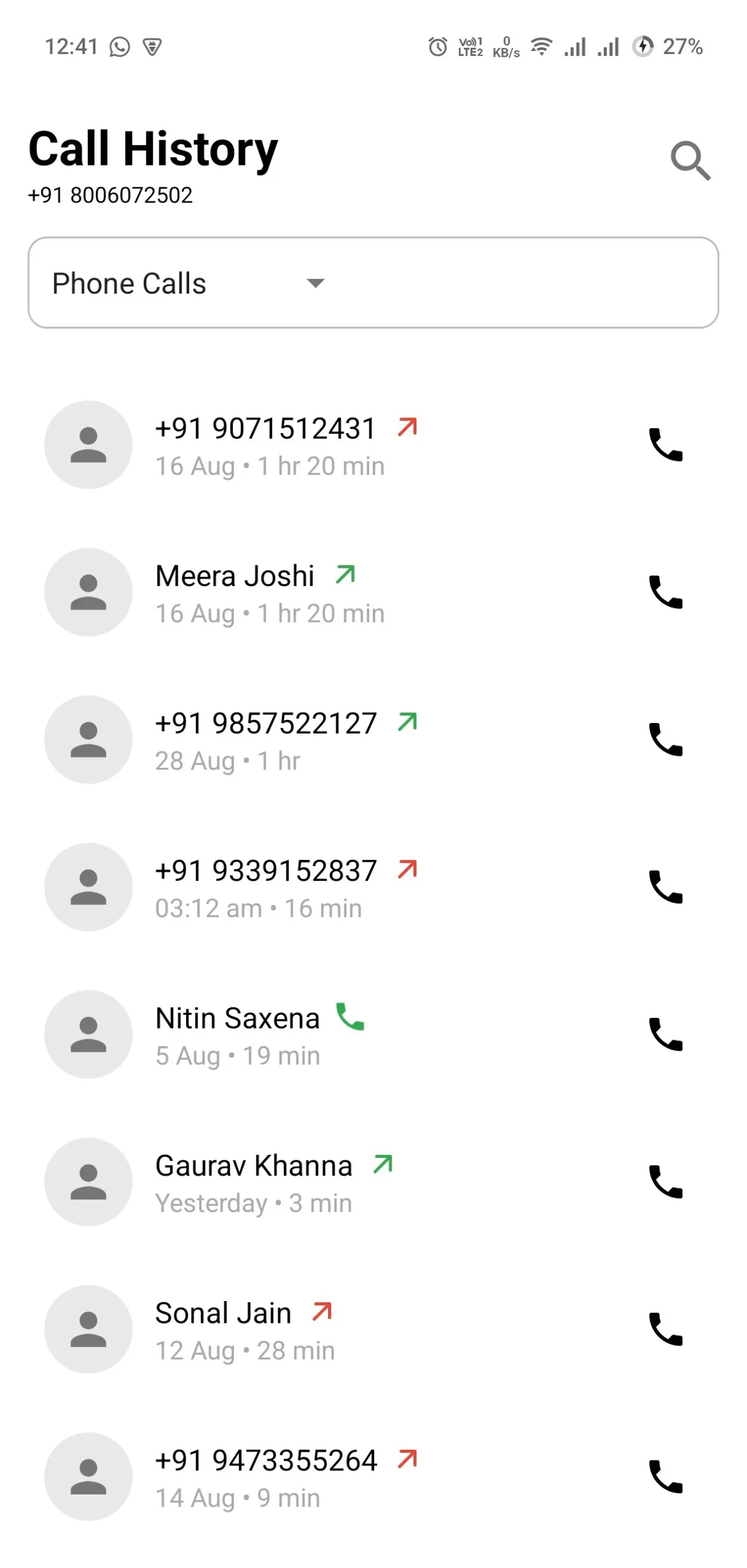The width and height of the screenshot is (747, 1568).
Task: Call Nitin Saxena with the black phone icon
Action: tap(665, 1034)
